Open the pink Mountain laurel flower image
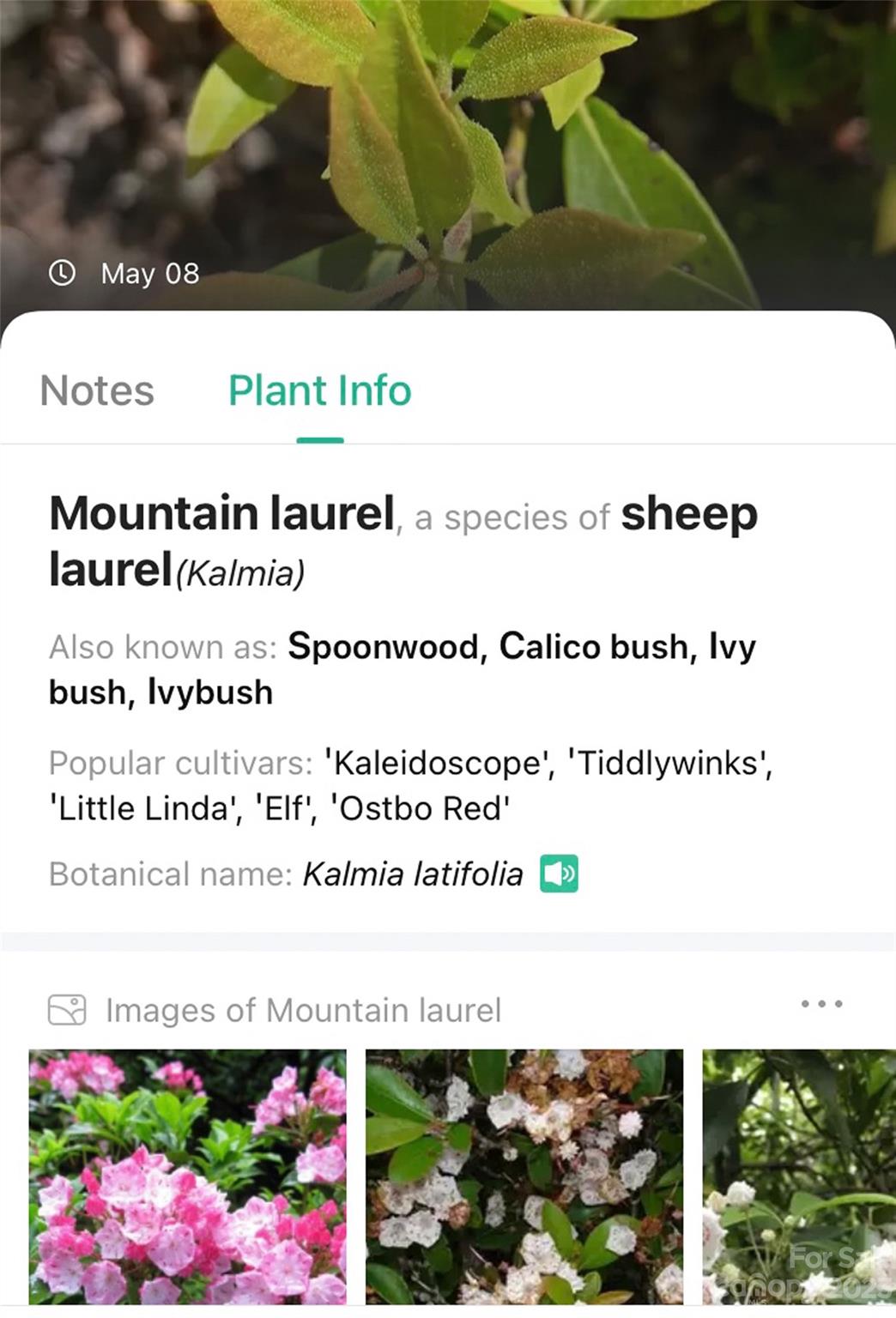 point(188,1176)
